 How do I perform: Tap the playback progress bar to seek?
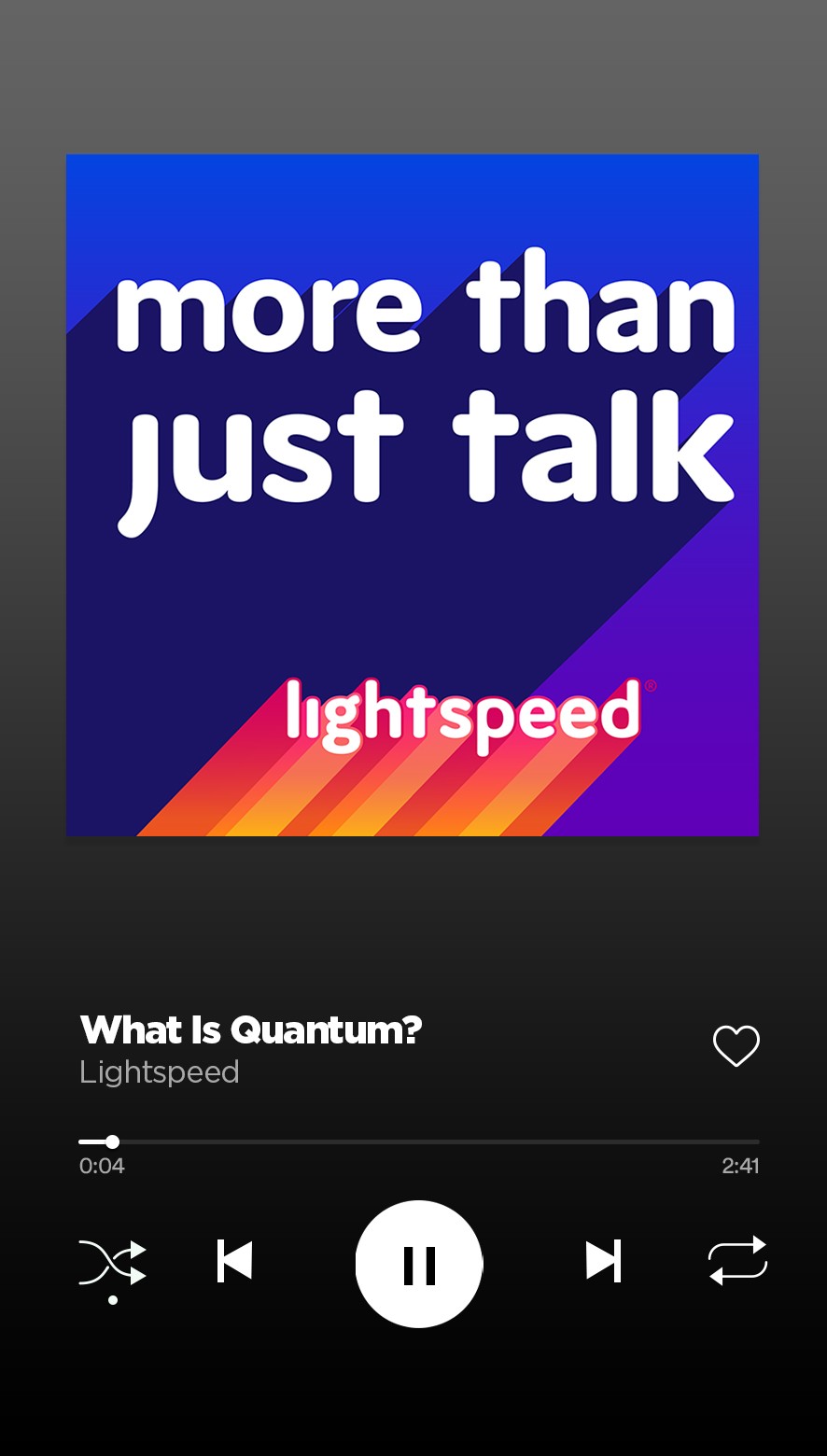point(419,1141)
